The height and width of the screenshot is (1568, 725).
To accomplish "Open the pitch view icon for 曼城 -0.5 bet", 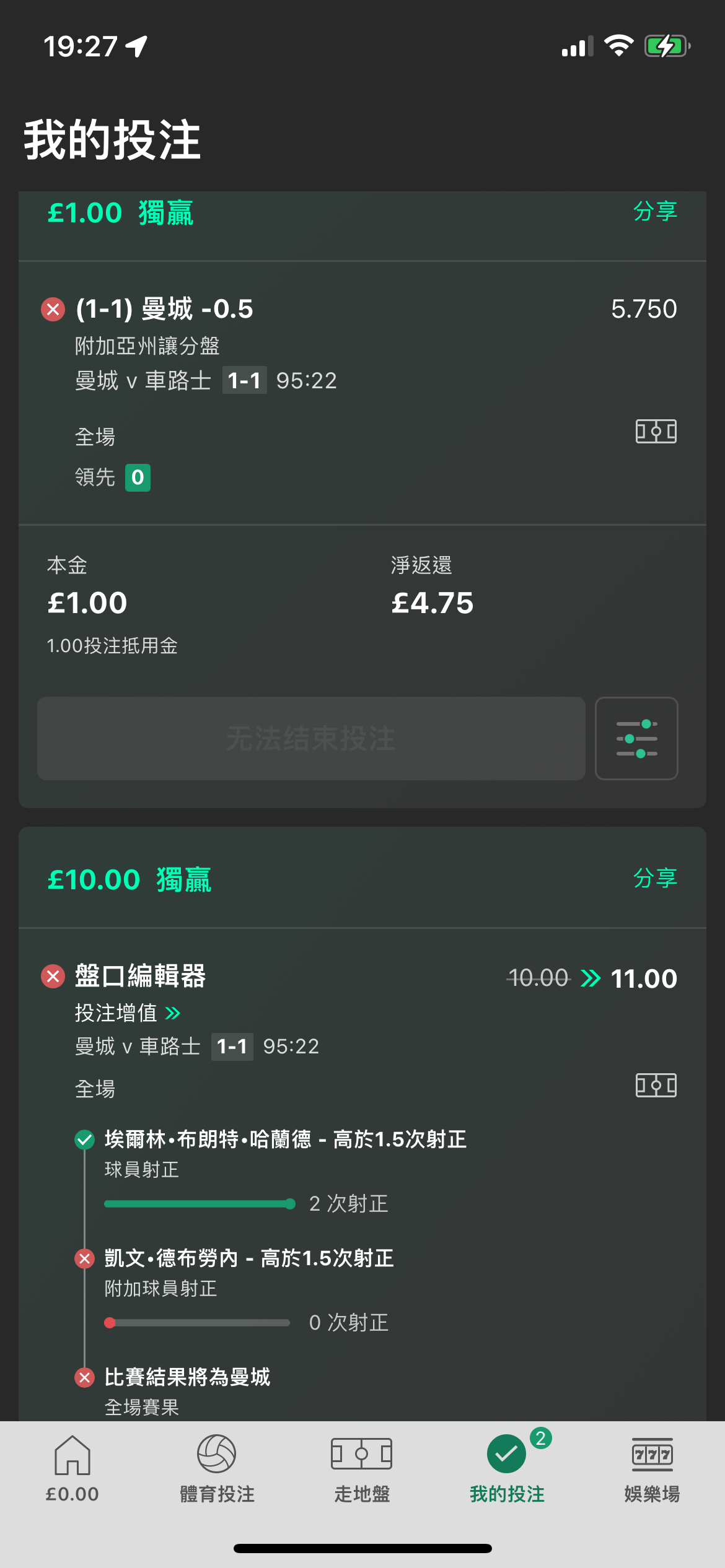I will [x=656, y=431].
